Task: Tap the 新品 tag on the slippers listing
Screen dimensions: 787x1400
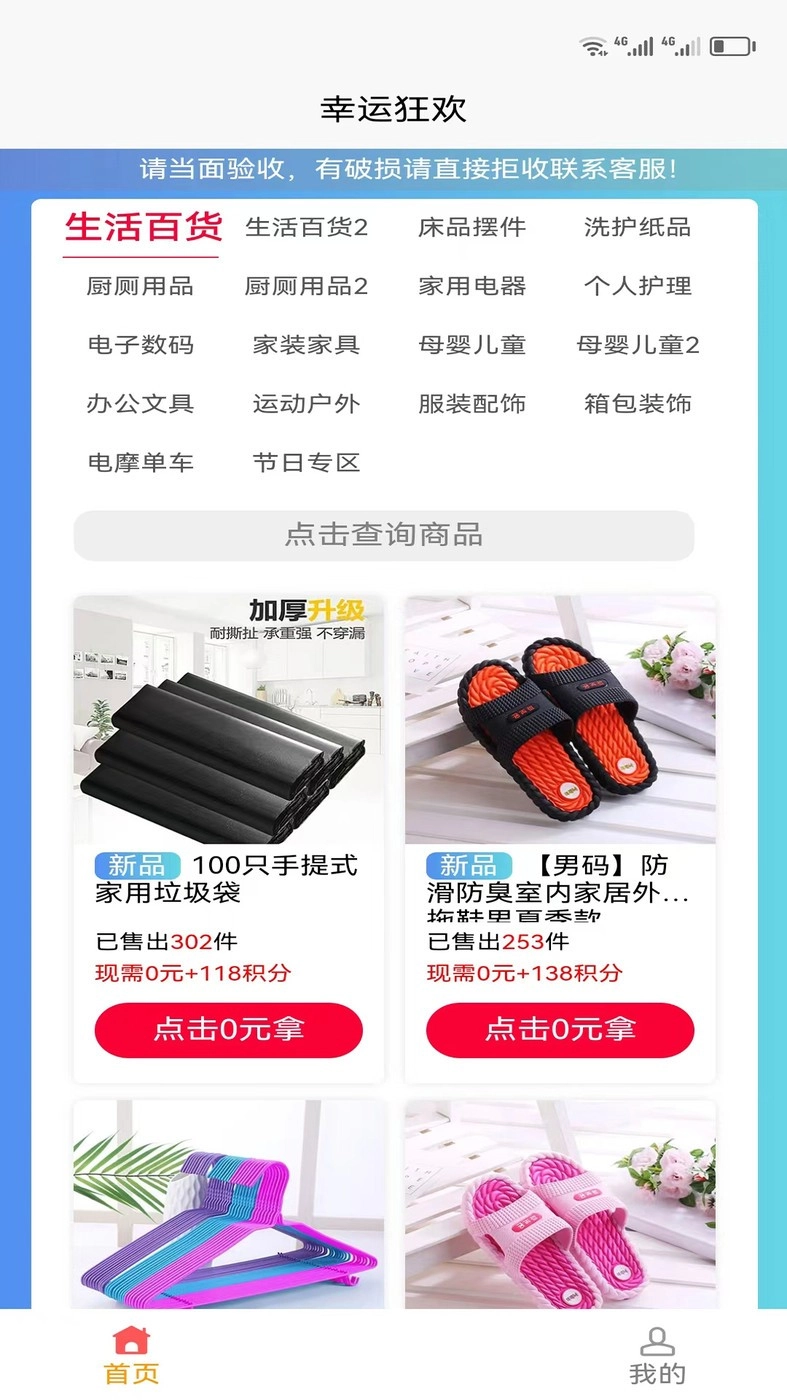Action: tap(468, 866)
